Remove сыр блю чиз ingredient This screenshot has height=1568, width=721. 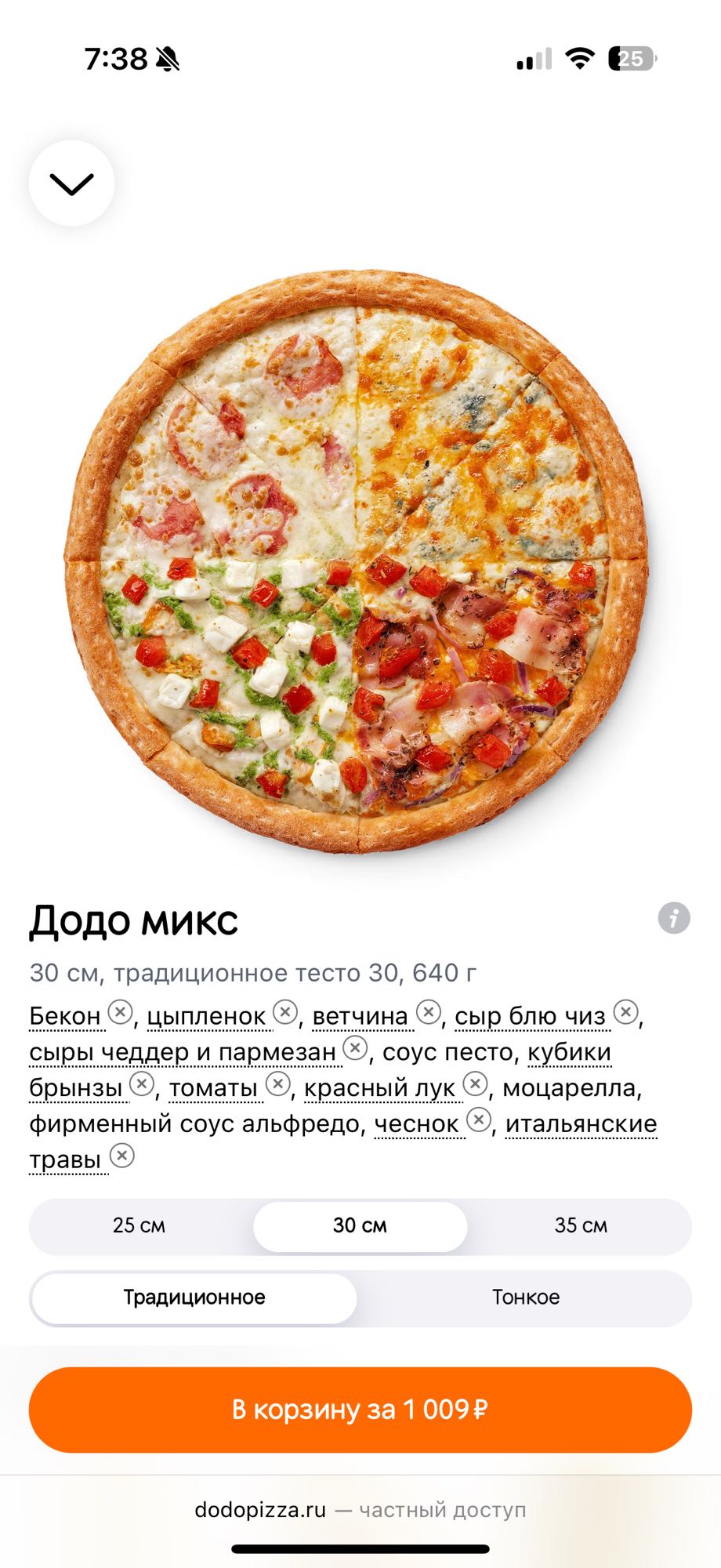coord(625,1013)
